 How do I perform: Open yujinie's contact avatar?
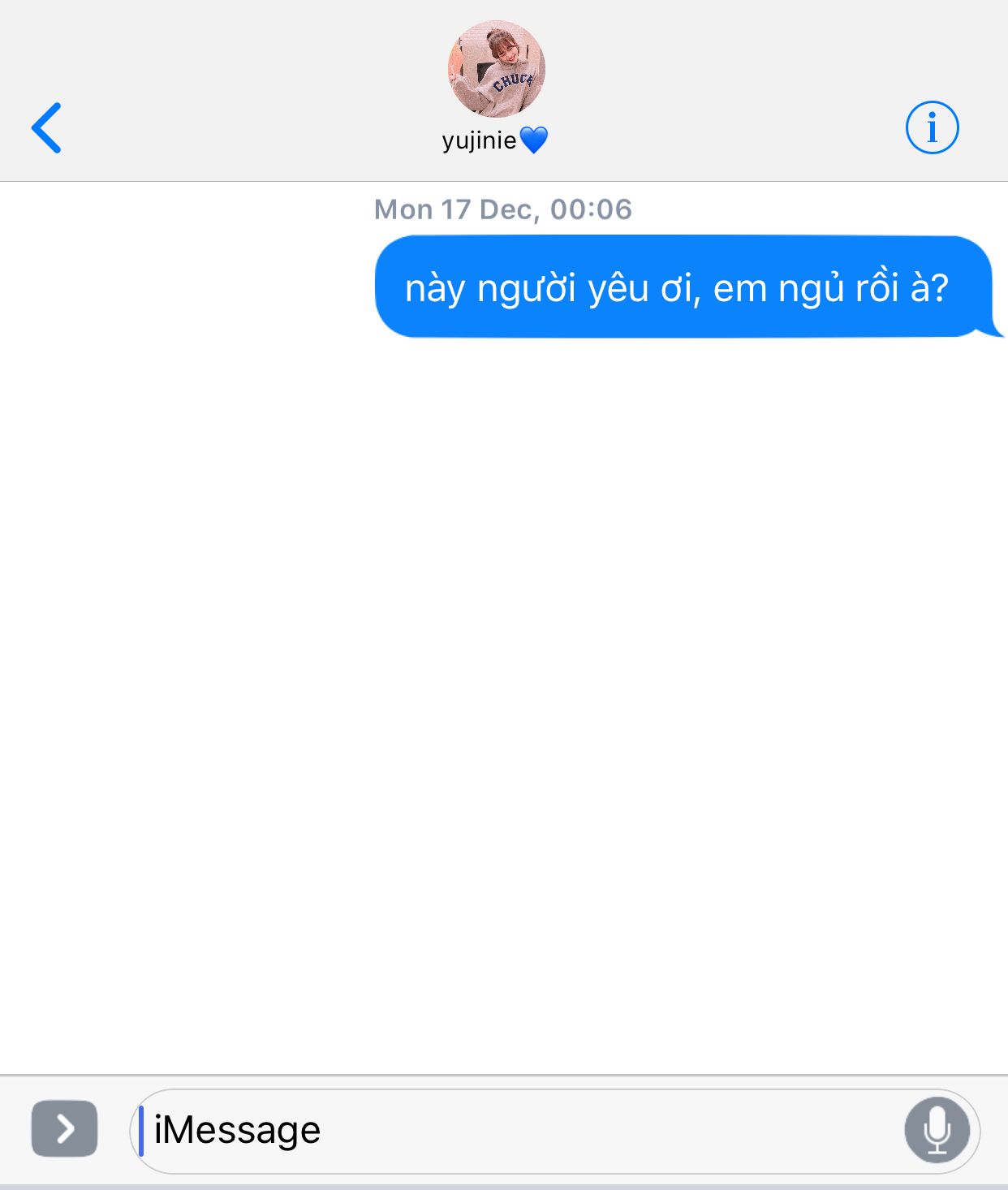[x=496, y=69]
